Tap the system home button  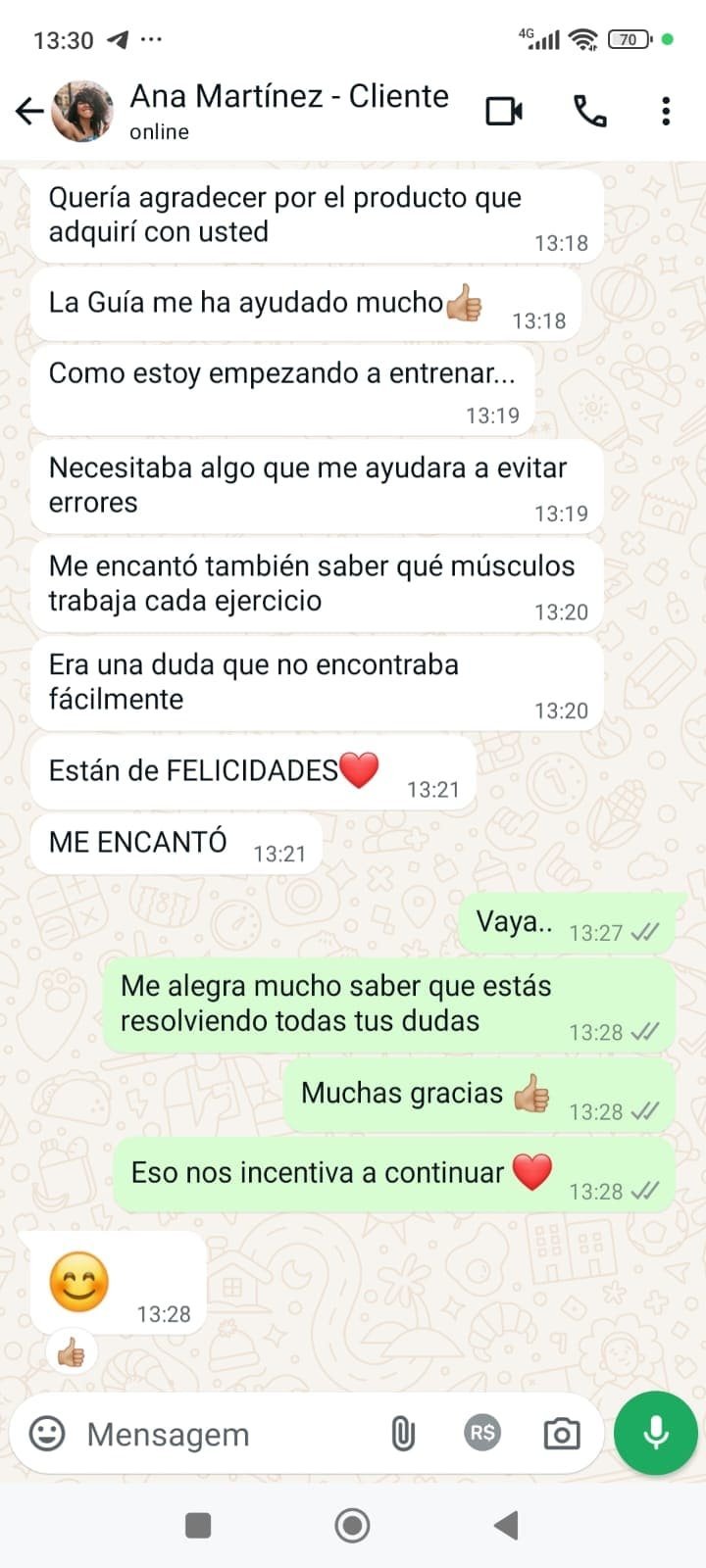[352, 1525]
